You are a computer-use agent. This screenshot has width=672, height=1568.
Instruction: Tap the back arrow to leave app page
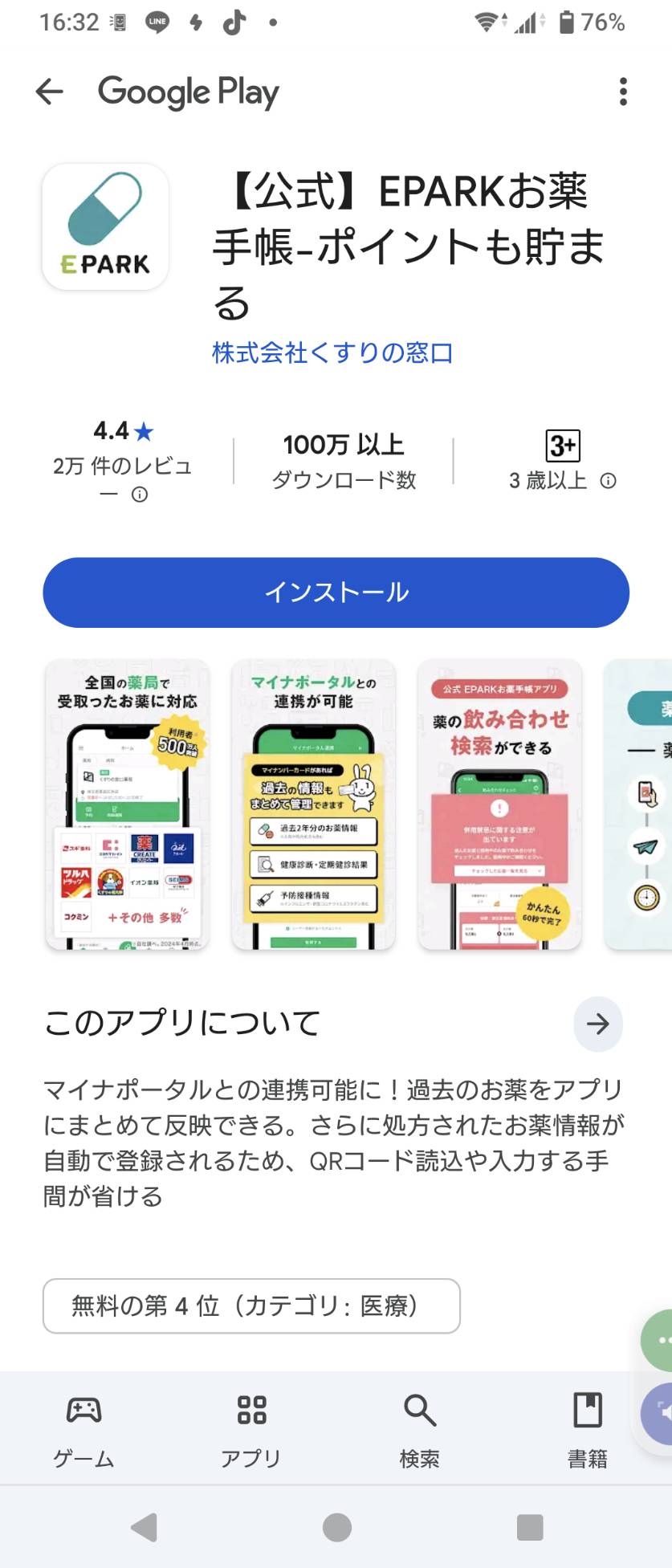48,92
